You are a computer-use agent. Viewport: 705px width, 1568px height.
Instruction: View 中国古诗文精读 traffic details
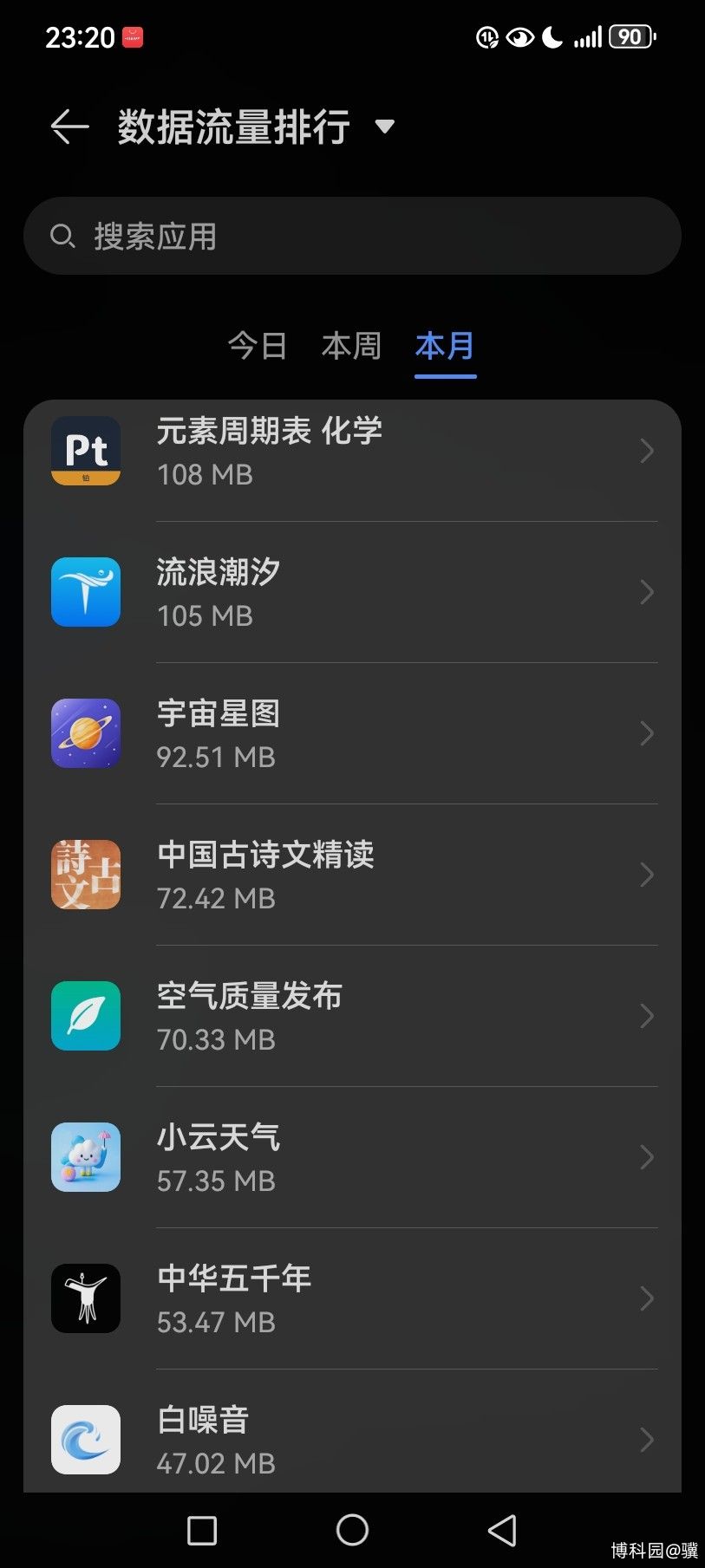tap(352, 875)
